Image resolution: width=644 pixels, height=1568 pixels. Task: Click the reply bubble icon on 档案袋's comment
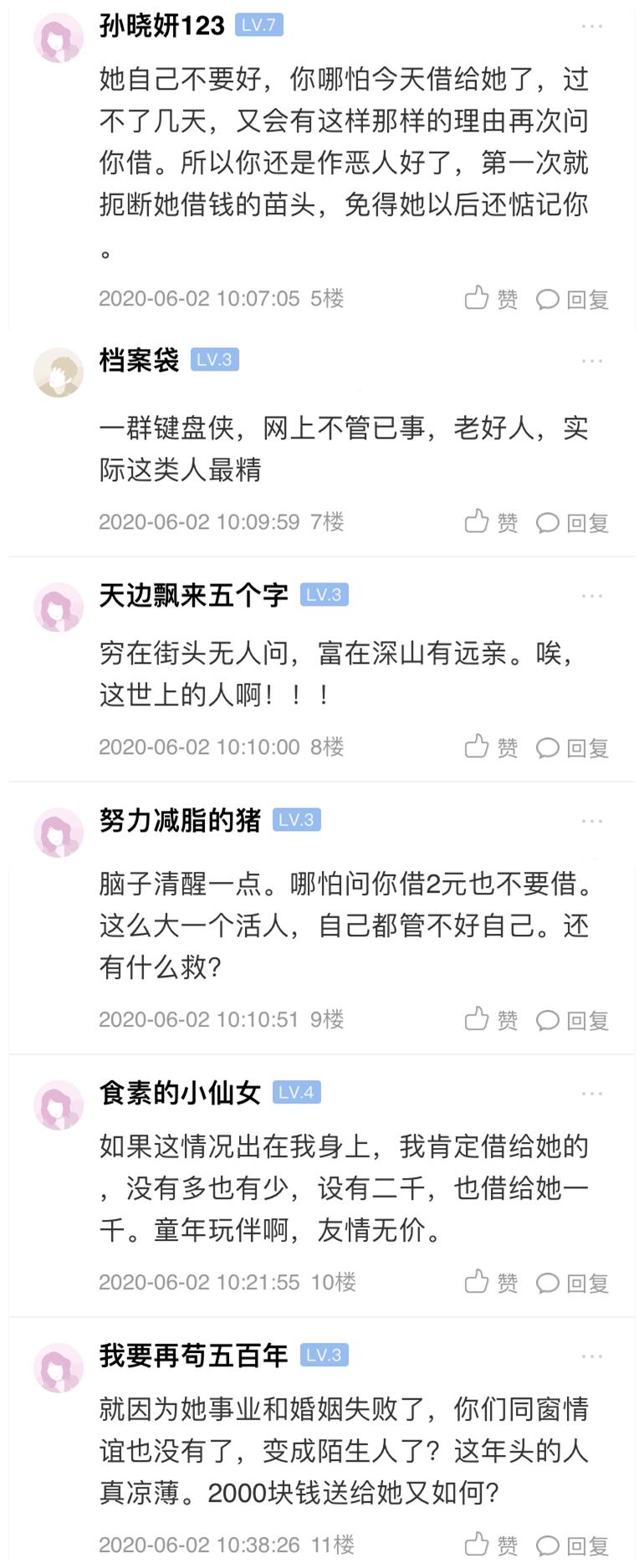(x=548, y=520)
